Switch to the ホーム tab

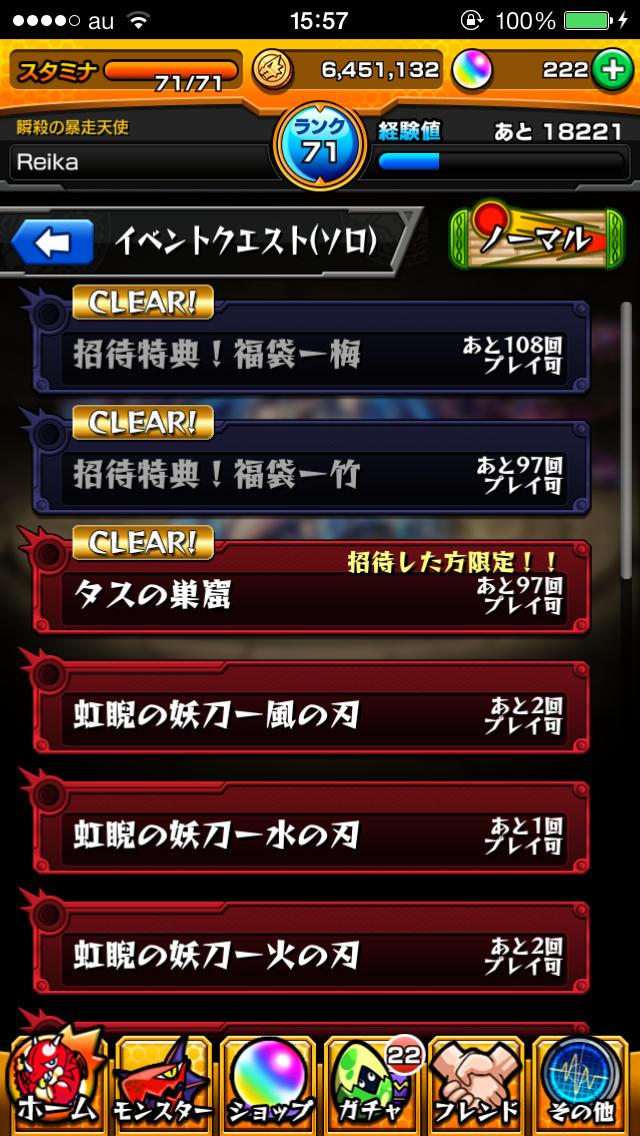click(x=54, y=1085)
